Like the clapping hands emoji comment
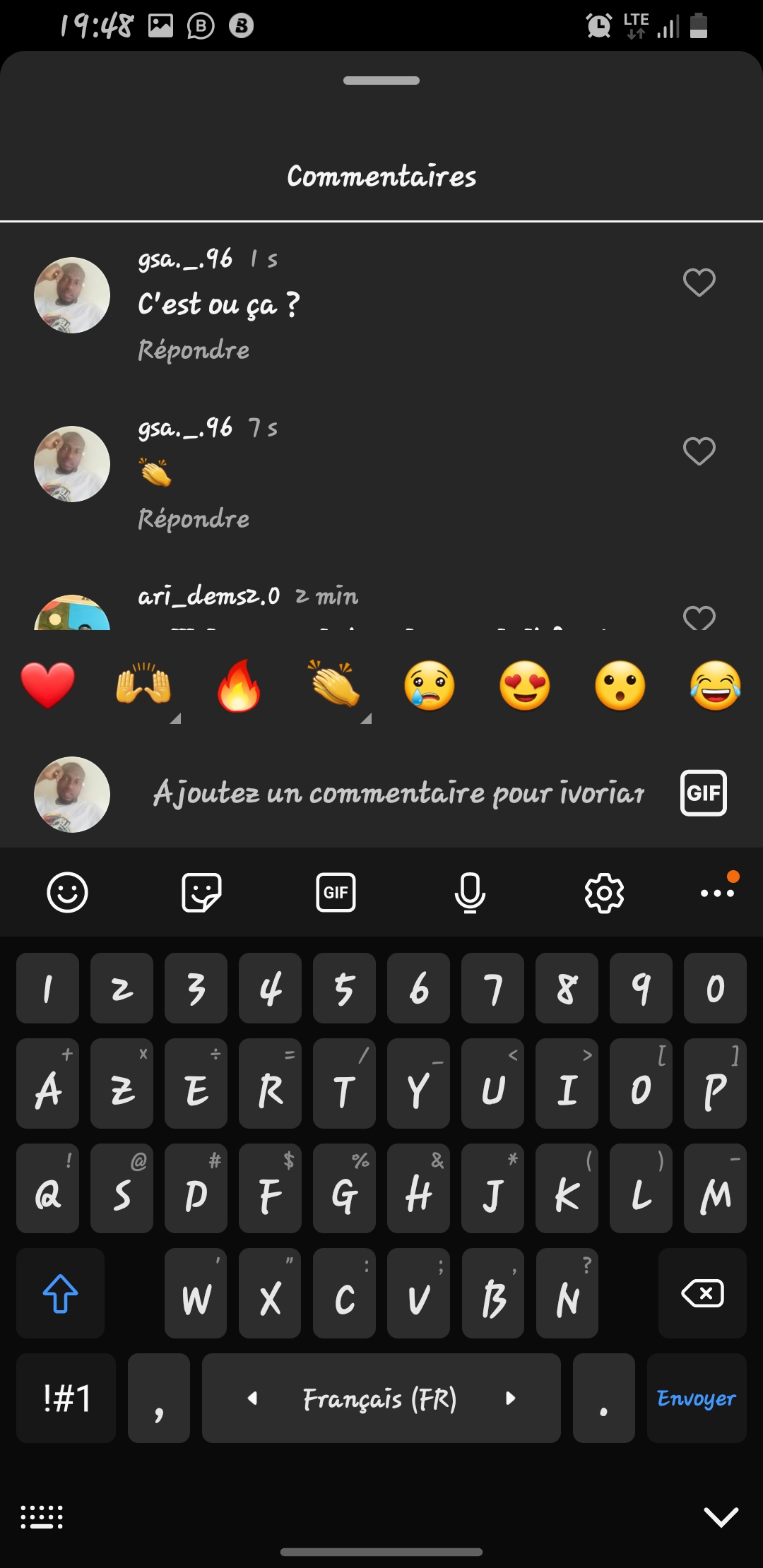 [x=699, y=451]
